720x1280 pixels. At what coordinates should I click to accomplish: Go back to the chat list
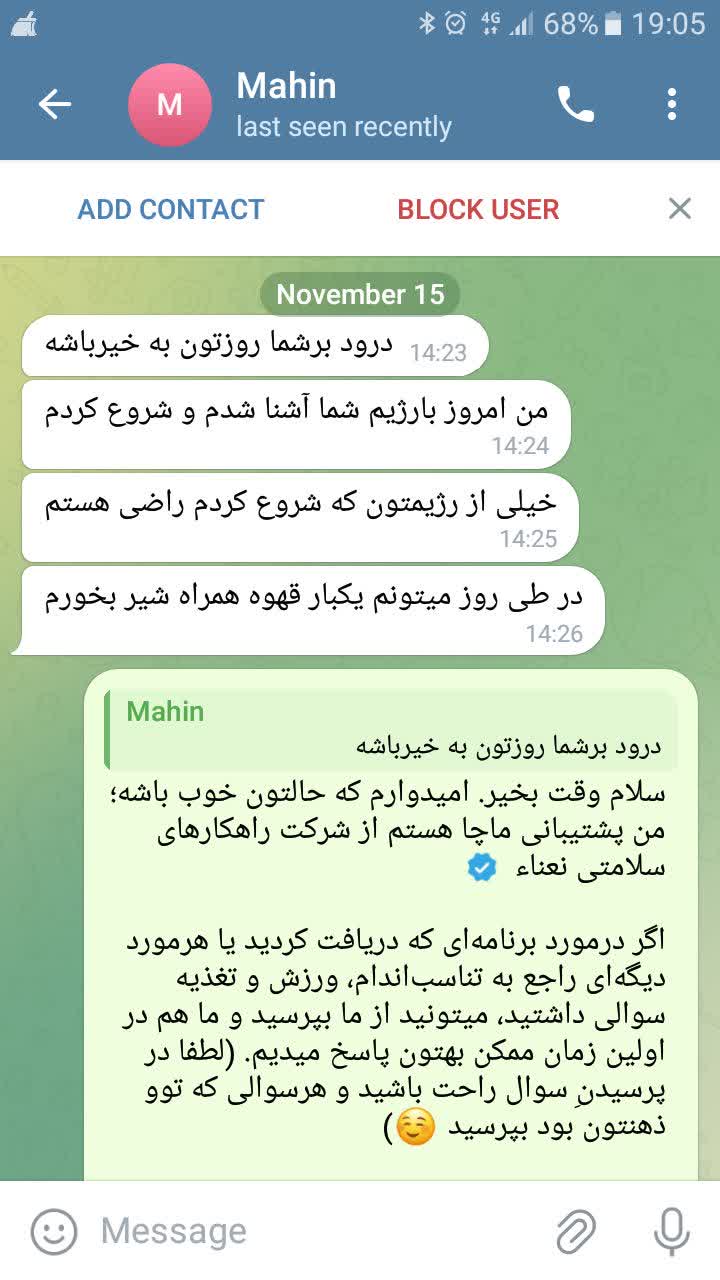tap(54, 104)
